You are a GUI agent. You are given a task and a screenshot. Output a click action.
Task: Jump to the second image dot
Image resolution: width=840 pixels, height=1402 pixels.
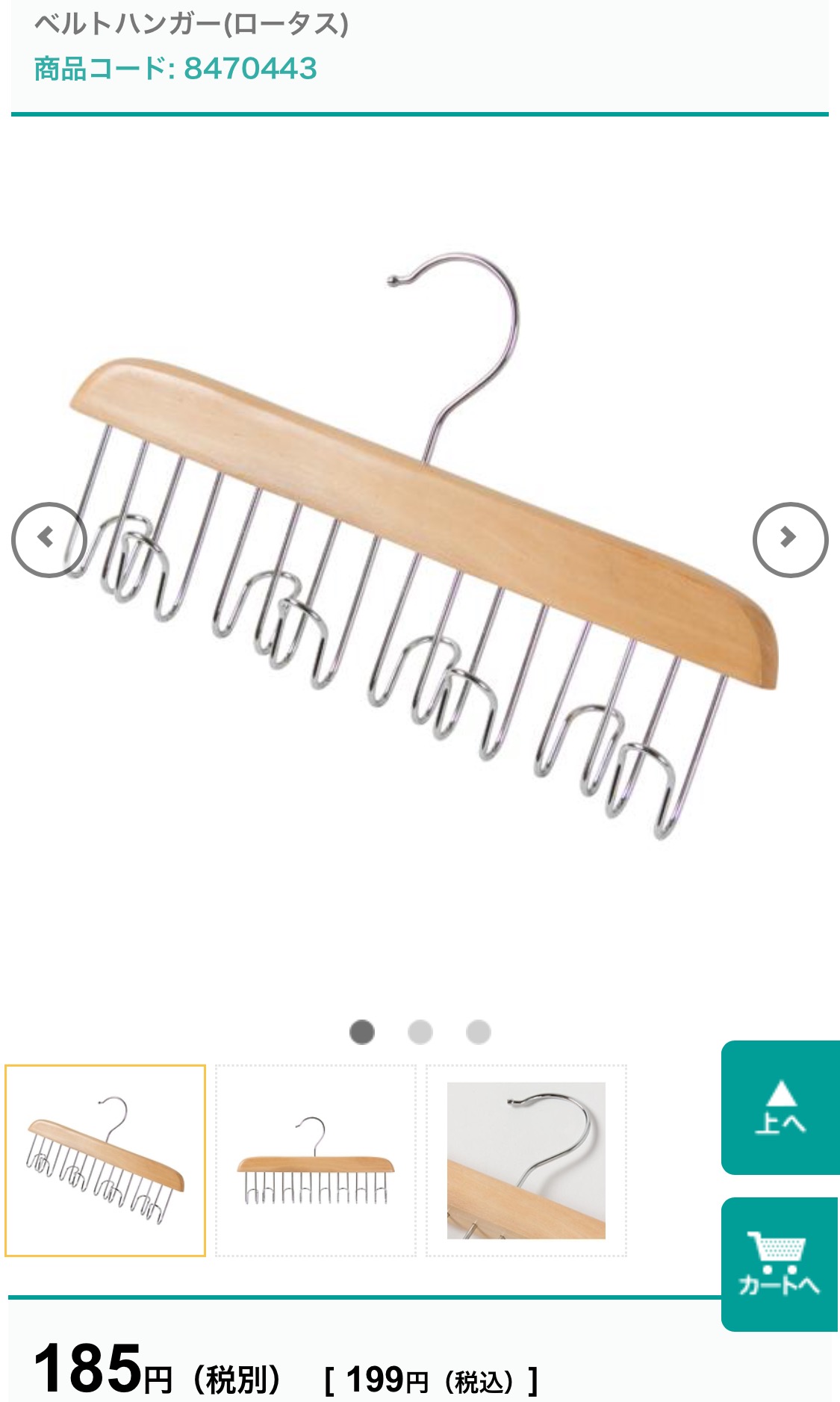(420, 1032)
